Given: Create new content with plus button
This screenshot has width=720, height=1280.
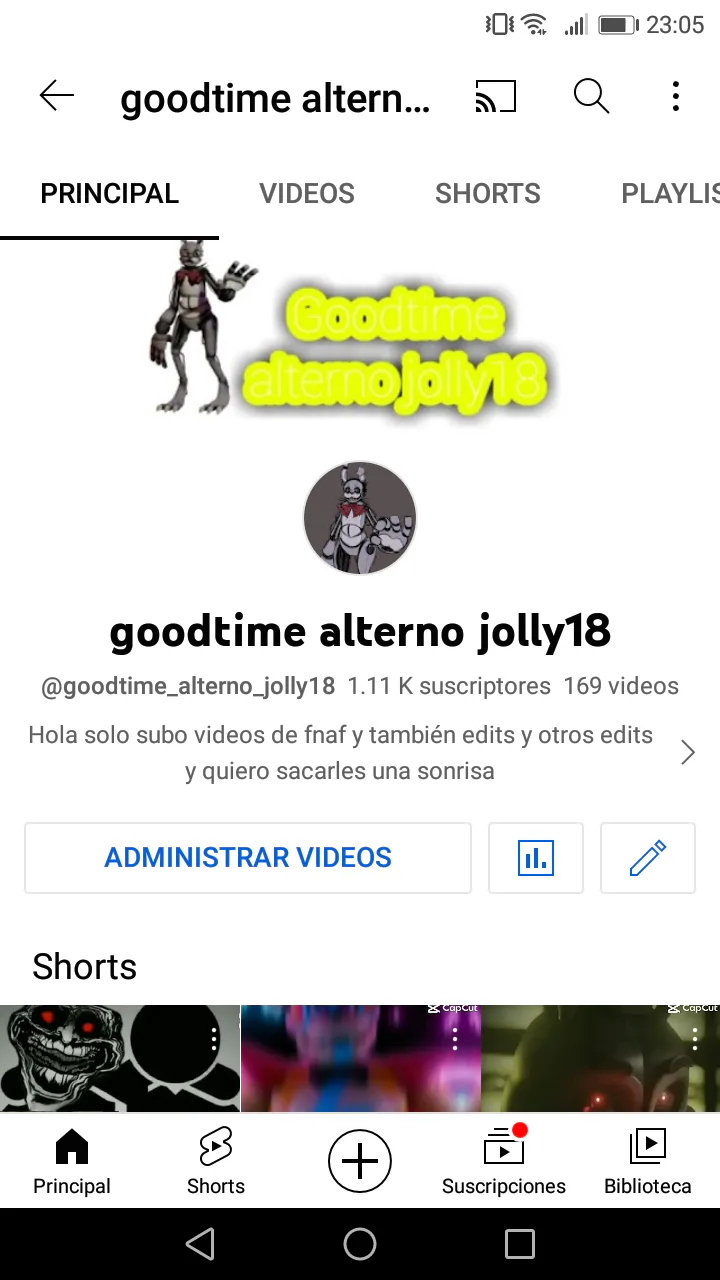Looking at the screenshot, I should point(360,1161).
